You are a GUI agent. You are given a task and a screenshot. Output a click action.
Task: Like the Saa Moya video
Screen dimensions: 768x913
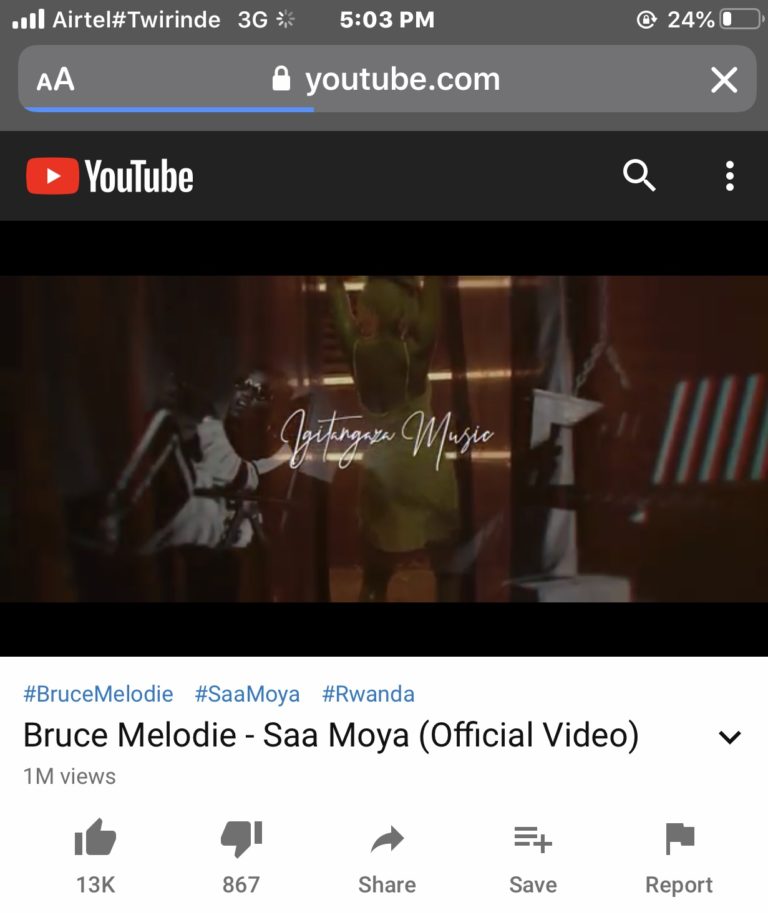click(x=96, y=855)
